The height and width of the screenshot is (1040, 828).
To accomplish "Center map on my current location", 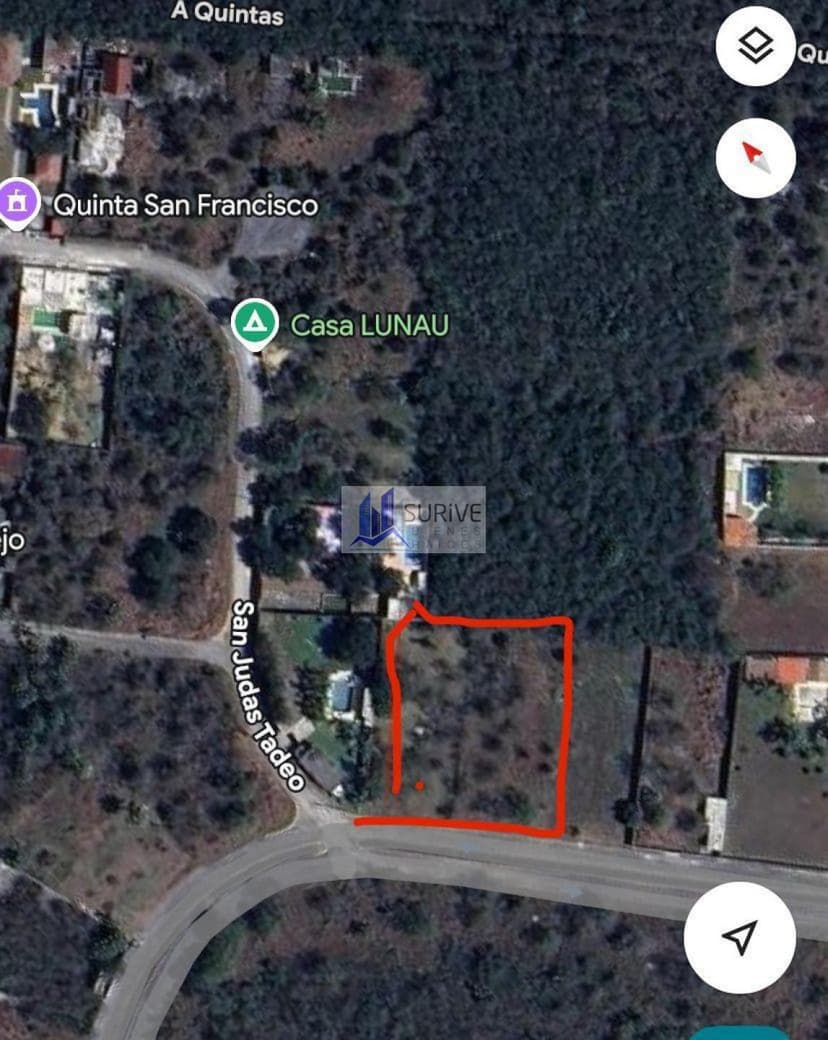I will click(x=739, y=937).
